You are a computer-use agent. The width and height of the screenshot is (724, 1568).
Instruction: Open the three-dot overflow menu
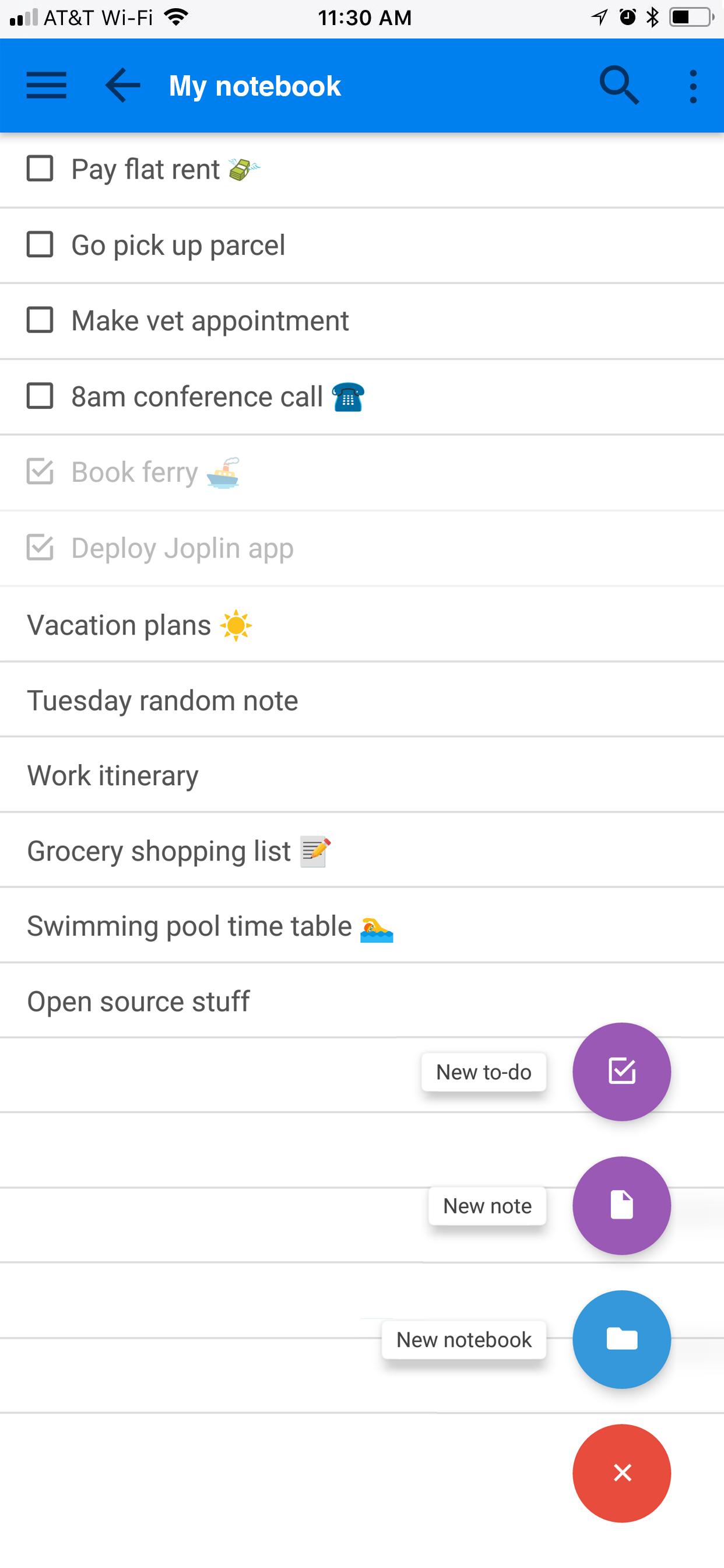pos(693,86)
